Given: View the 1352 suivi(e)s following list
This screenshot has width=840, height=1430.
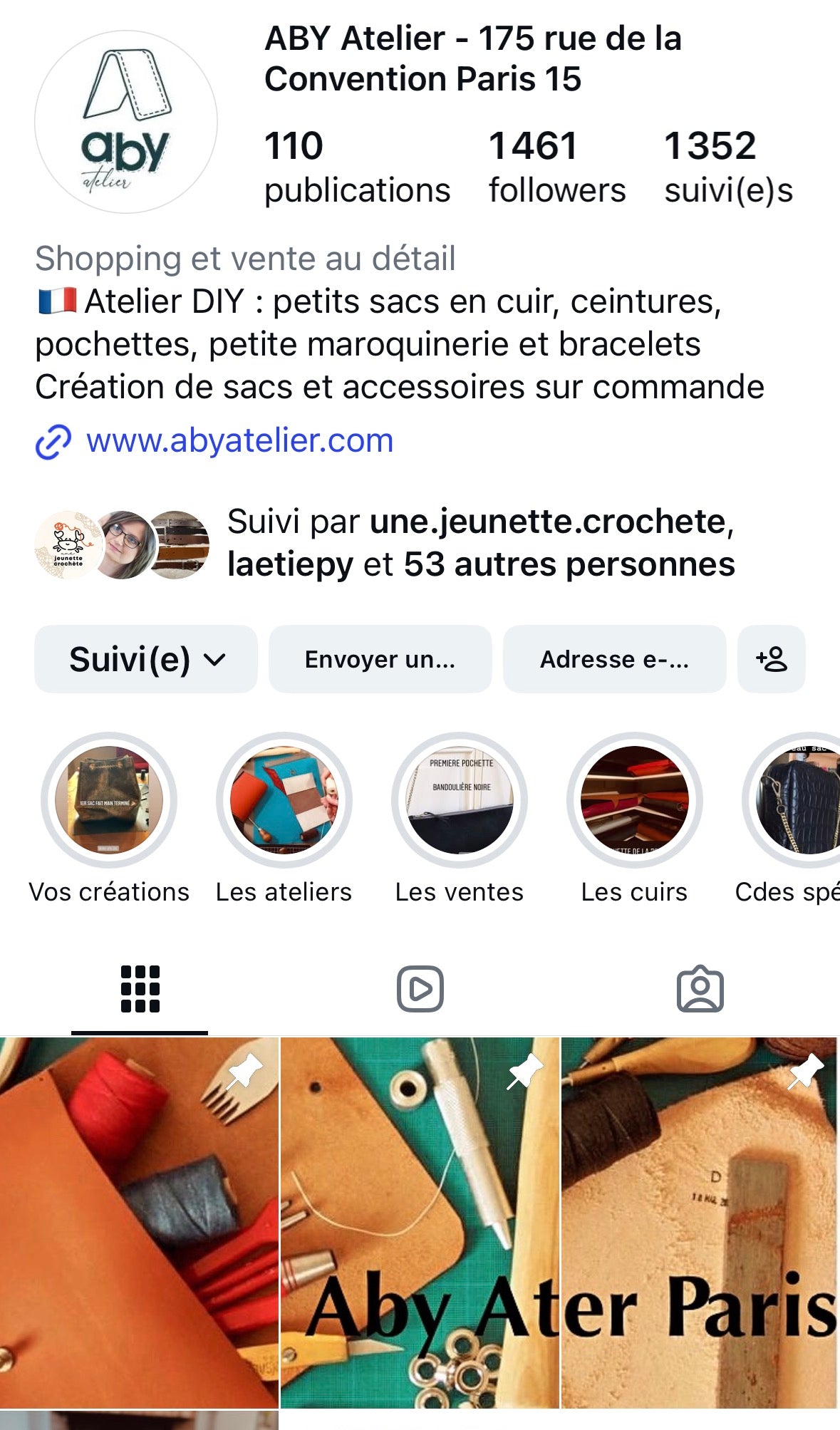Looking at the screenshot, I should pos(728,167).
